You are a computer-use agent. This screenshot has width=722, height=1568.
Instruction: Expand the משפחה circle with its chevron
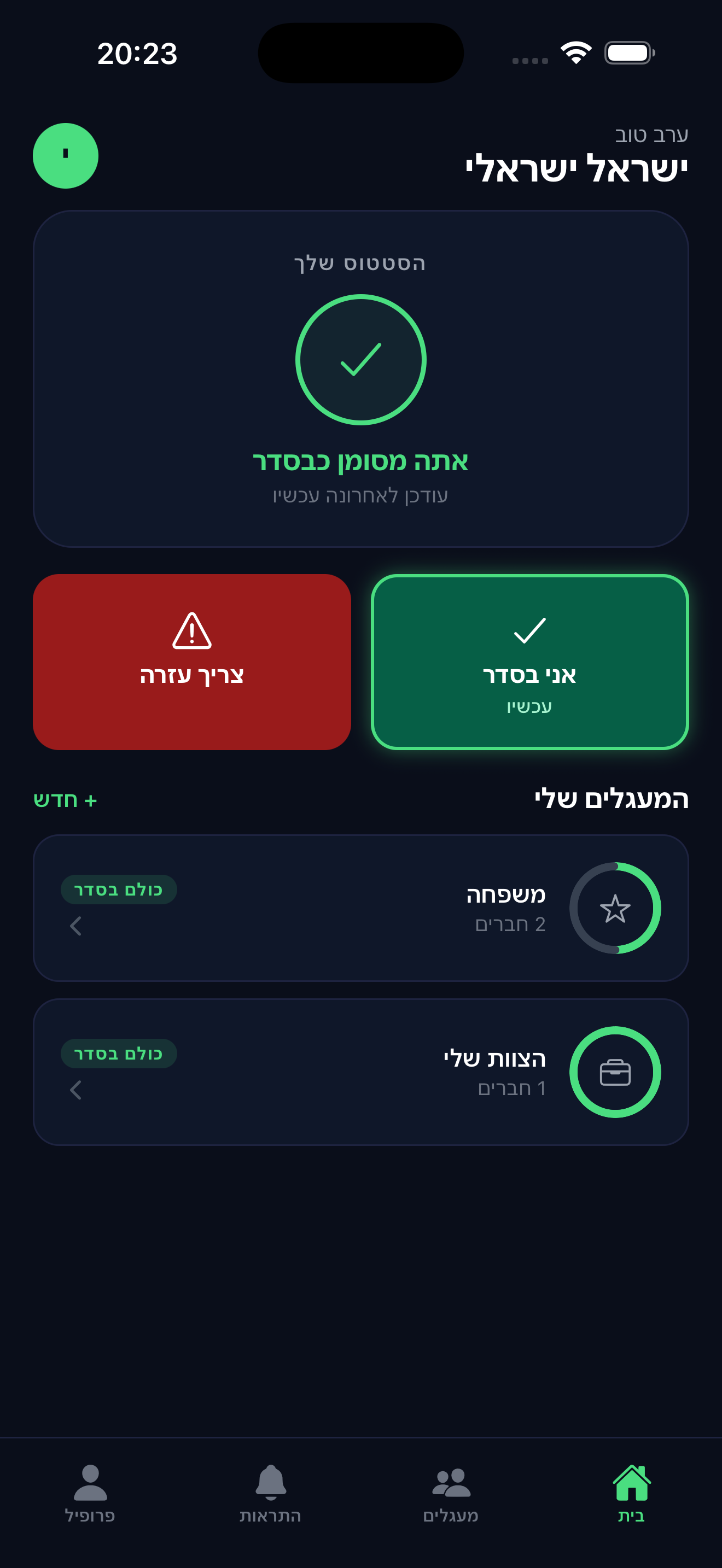pyautogui.click(x=75, y=927)
